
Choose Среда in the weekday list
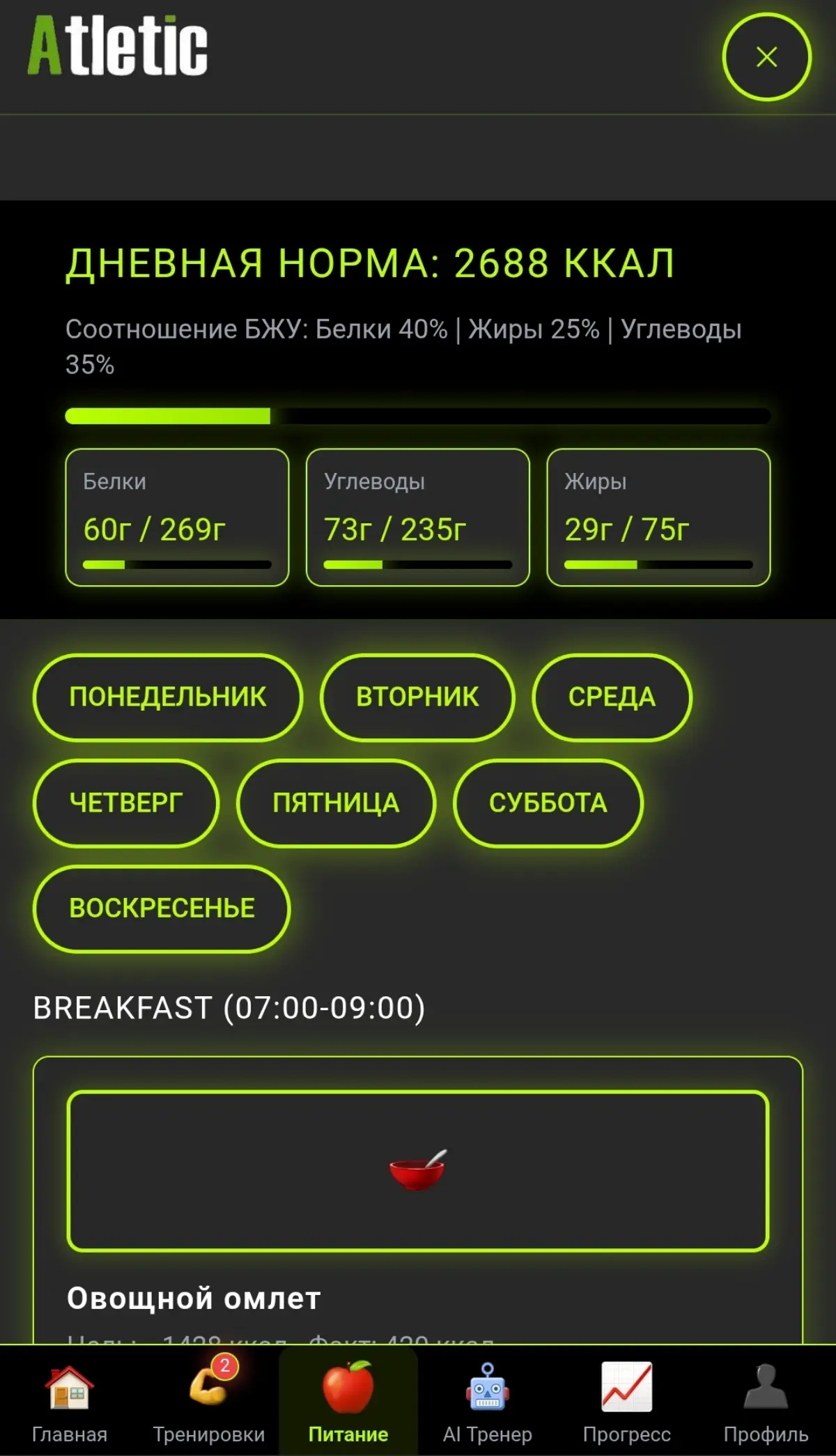(x=612, y=697)
